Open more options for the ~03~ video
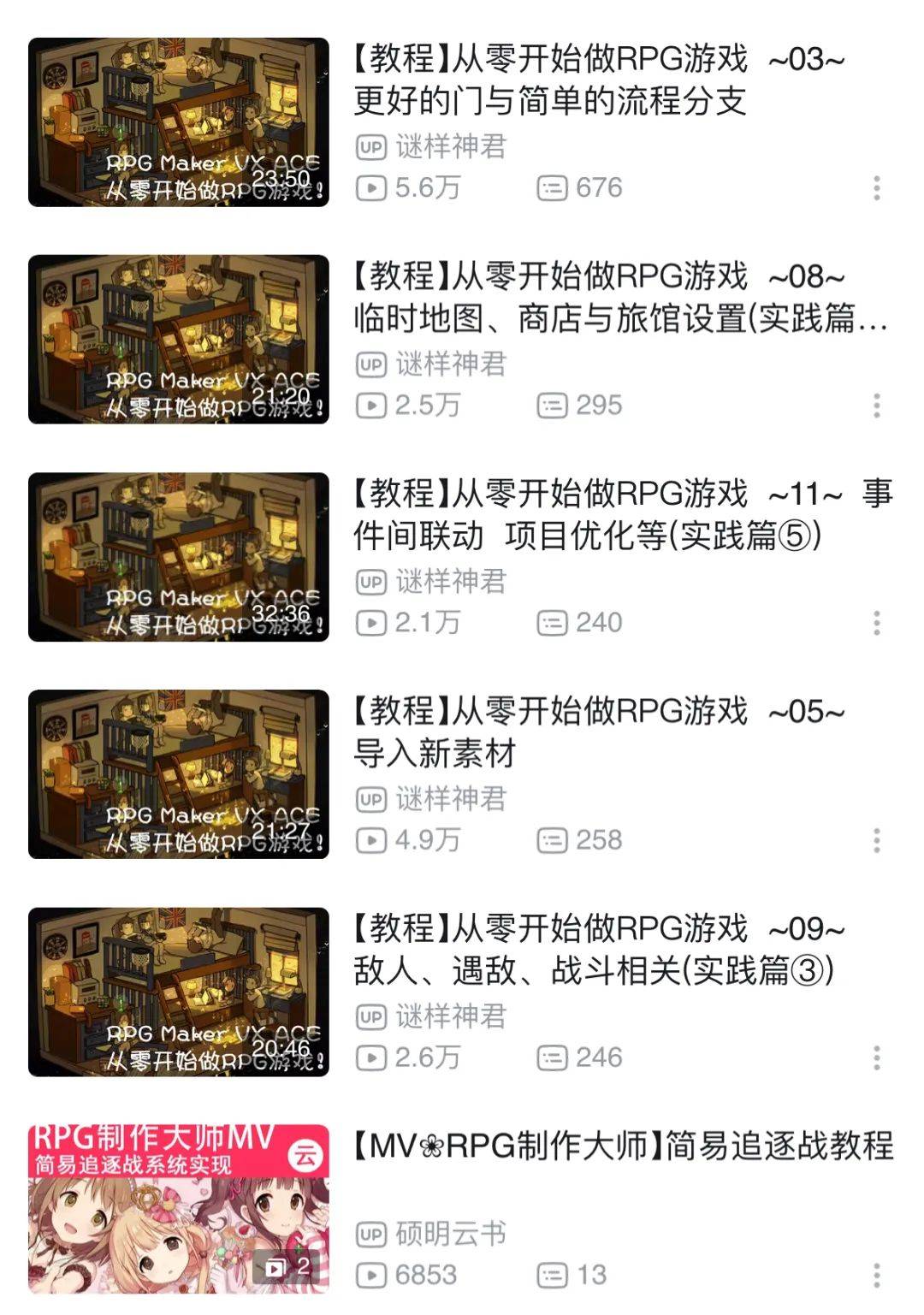This screenshot has width=924, height=1315. pyautogui.click(x=876, y=188)
